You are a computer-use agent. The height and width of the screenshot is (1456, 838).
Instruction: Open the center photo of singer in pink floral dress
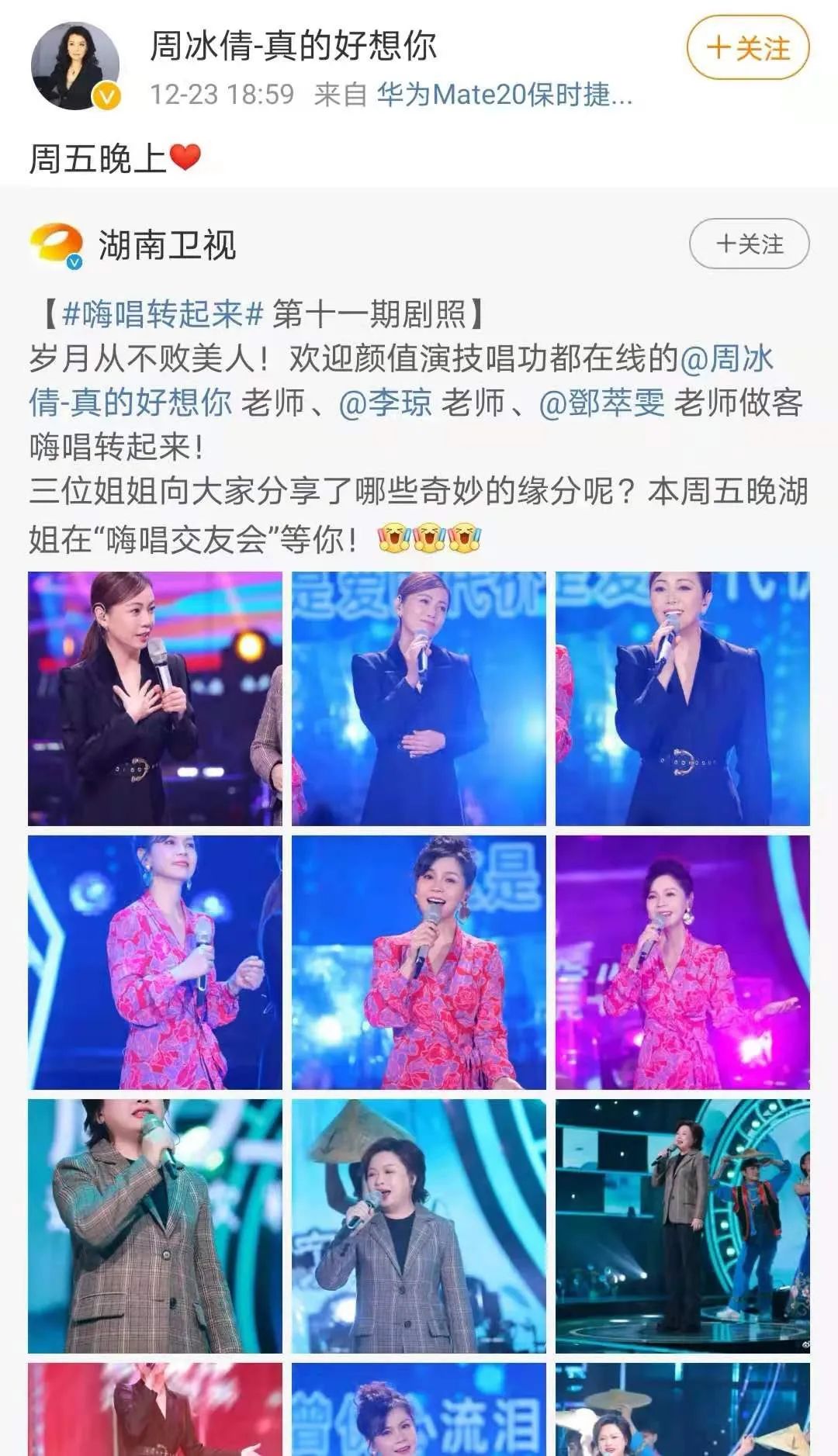[419, 962]
